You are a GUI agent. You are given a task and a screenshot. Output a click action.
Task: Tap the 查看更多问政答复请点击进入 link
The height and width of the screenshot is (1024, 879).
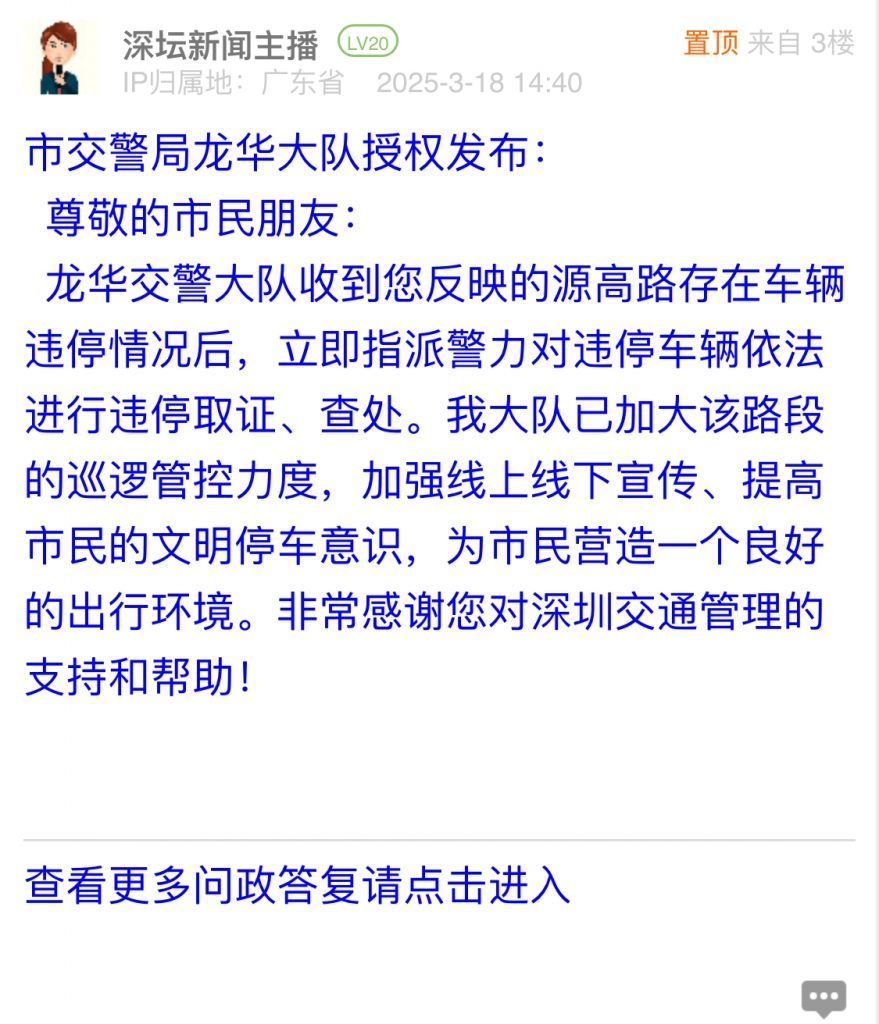pyautogui.click(x=297, y=886)
